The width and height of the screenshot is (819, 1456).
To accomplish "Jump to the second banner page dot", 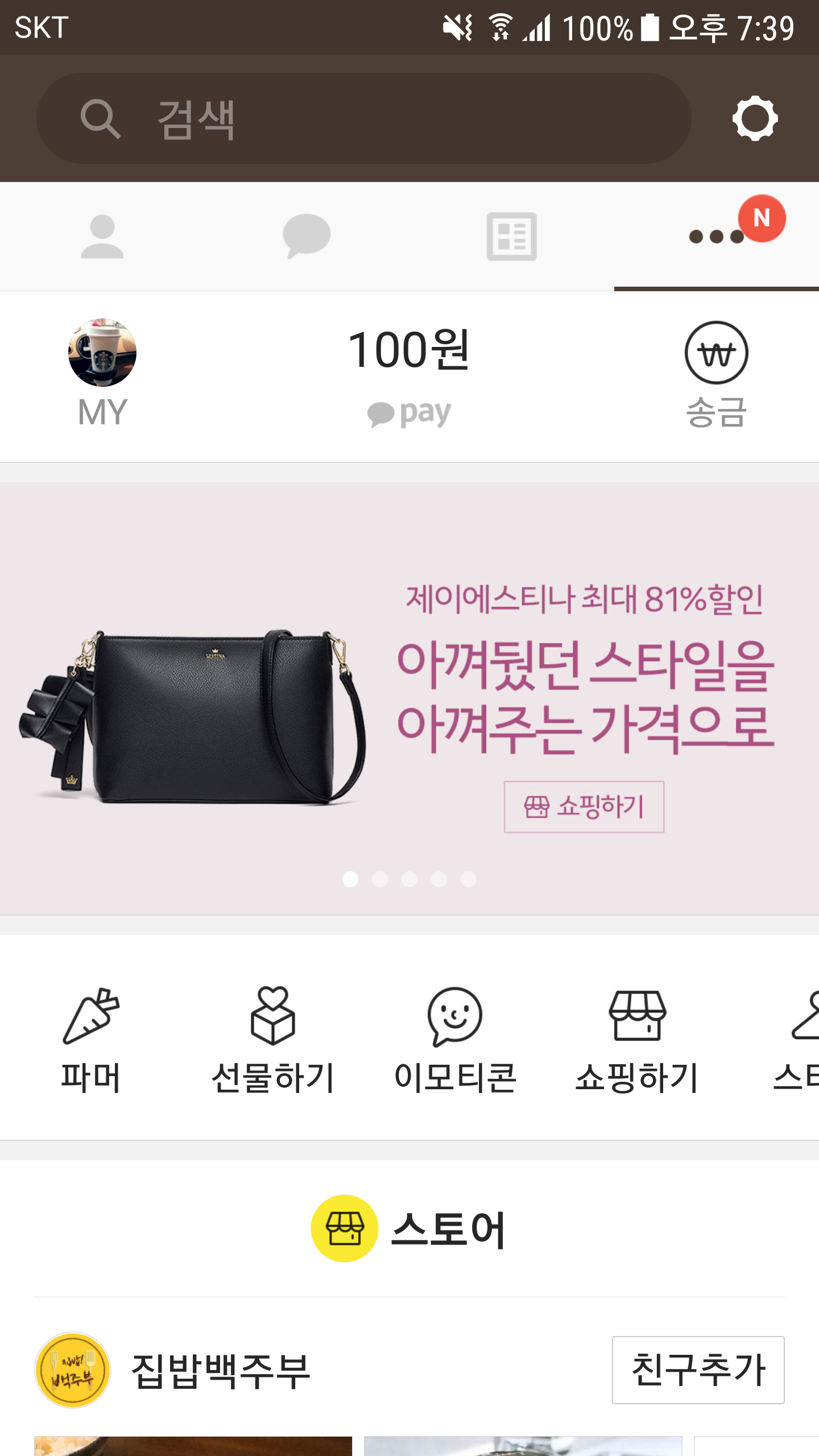I will click(380, 879).
